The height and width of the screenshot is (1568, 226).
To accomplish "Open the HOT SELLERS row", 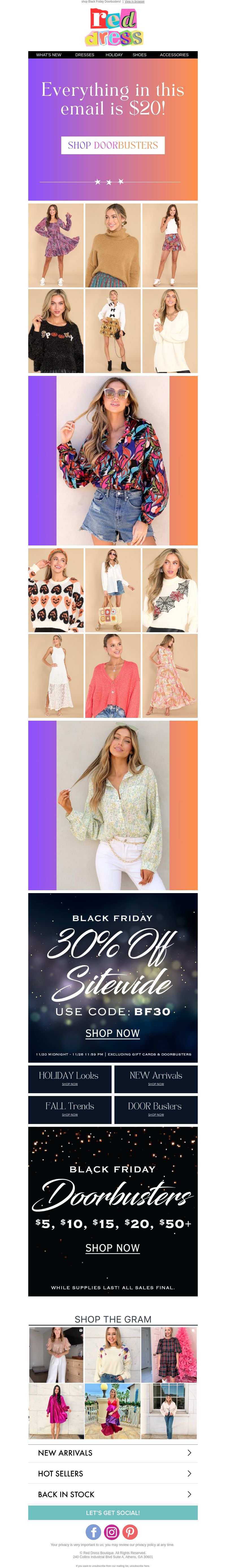I will pos(113,1474).
